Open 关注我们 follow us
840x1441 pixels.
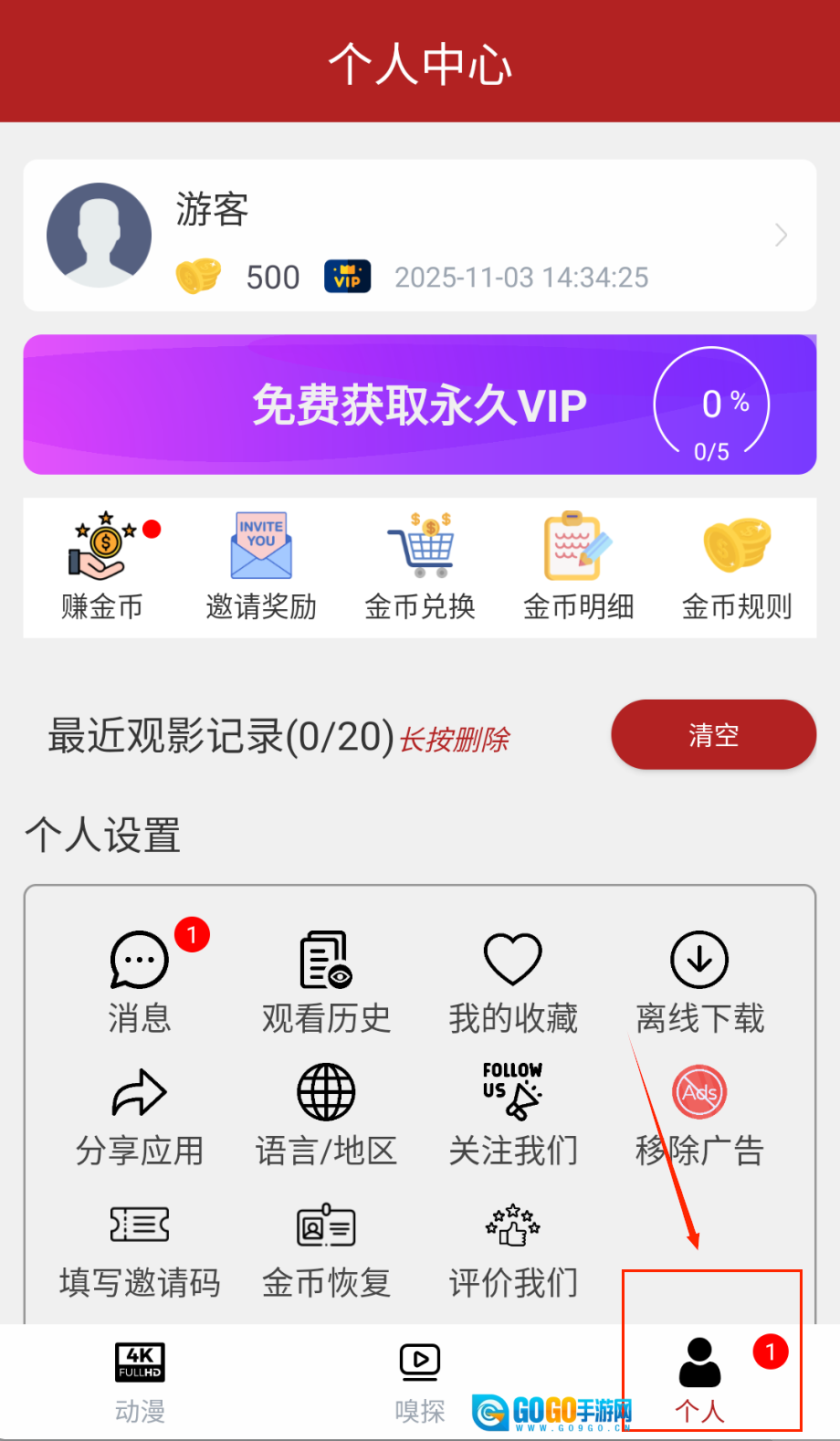(x=513, y=1115)
